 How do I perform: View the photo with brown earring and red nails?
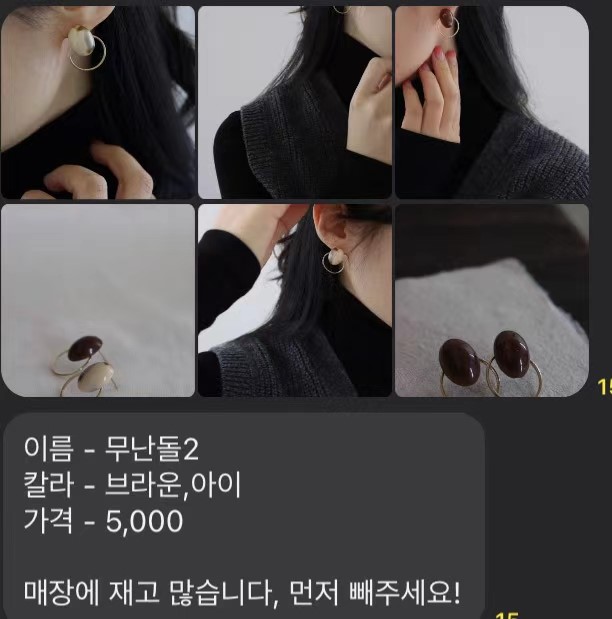[x=491, y=100]
